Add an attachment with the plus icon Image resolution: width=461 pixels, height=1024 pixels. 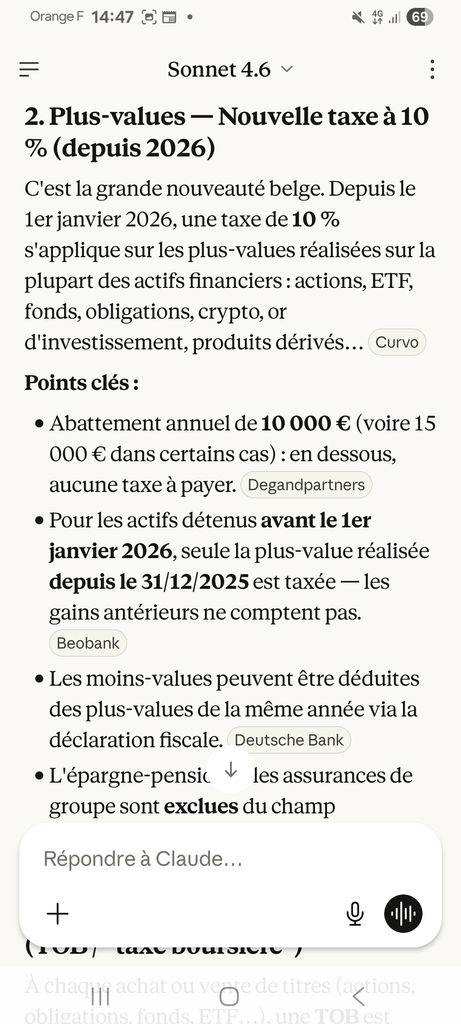pos(57,913)
